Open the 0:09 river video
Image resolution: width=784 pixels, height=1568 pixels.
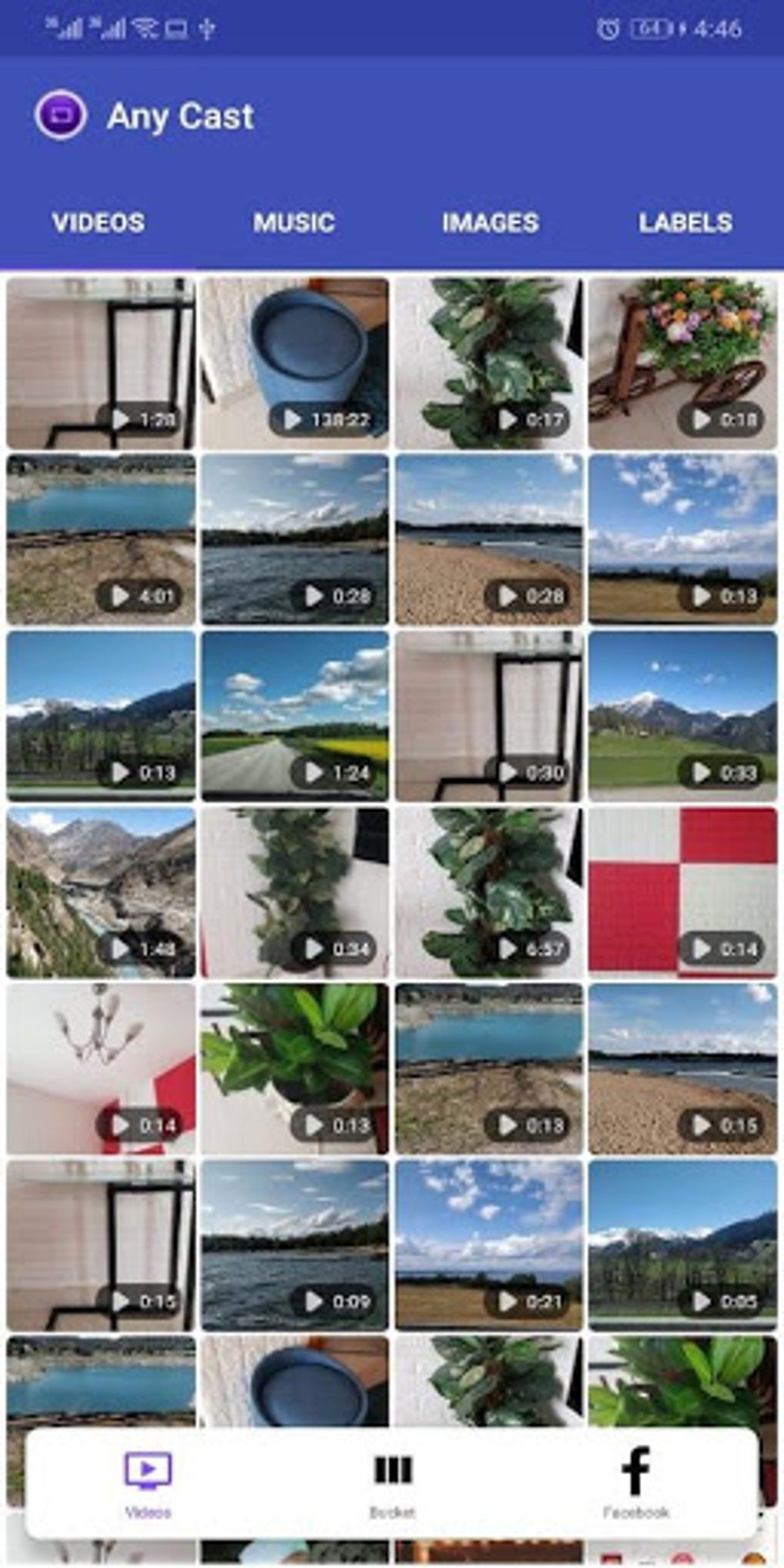pyautogui.click(x=295, y=1245)
